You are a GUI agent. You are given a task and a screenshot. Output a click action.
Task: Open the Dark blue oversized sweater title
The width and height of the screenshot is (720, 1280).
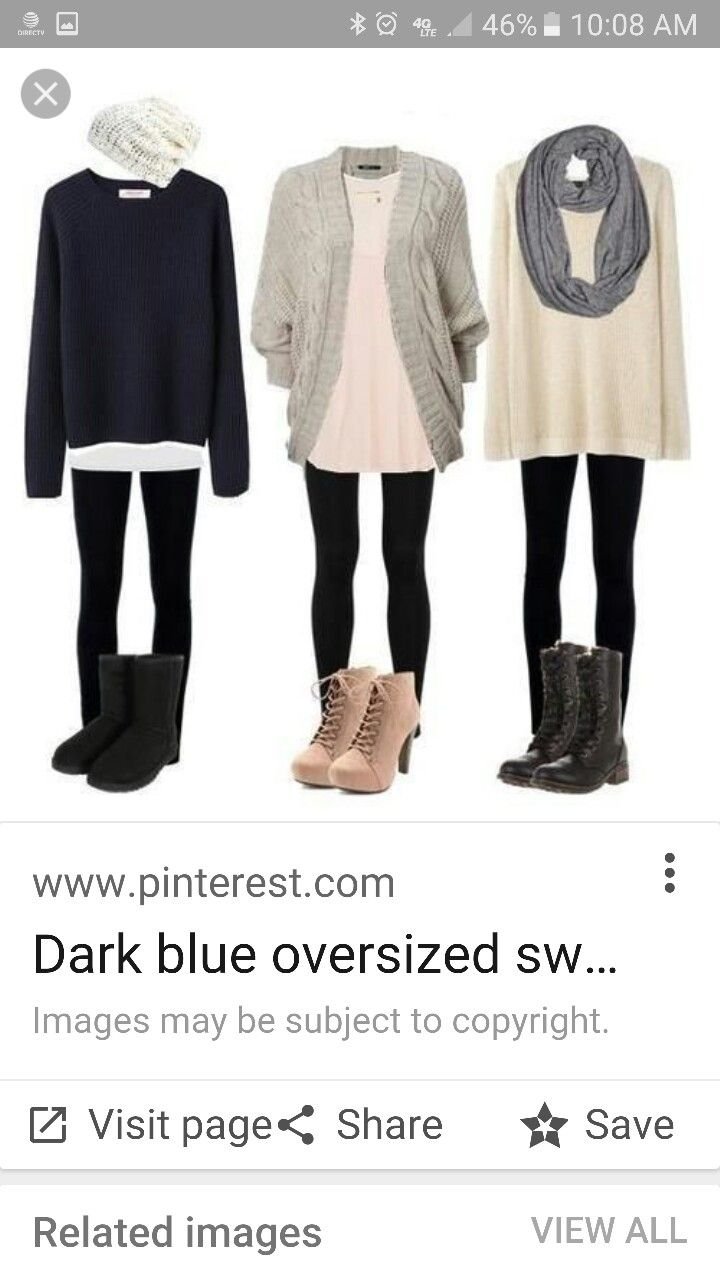pyautogui.click(x=325, y=955)
